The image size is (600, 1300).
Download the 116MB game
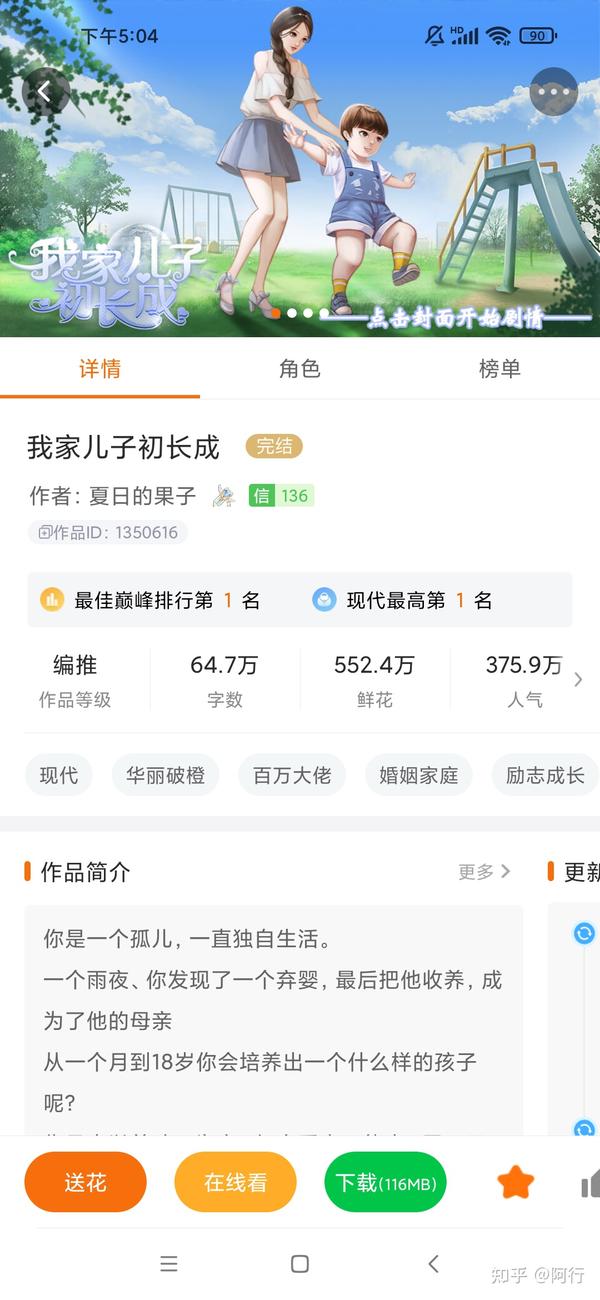click(x=385, y=1182)
